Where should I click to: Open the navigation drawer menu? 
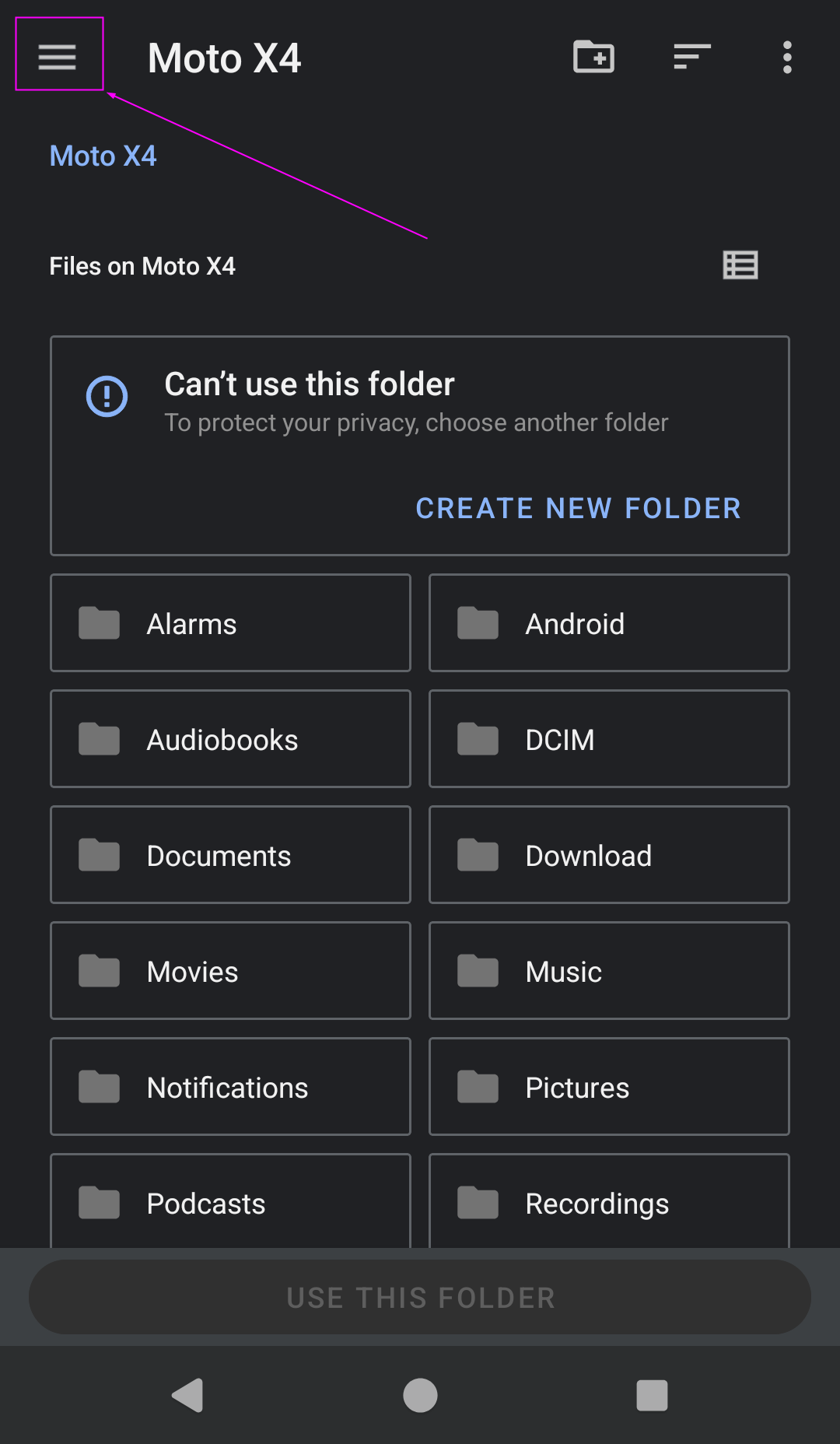click(x=58, y=57)
